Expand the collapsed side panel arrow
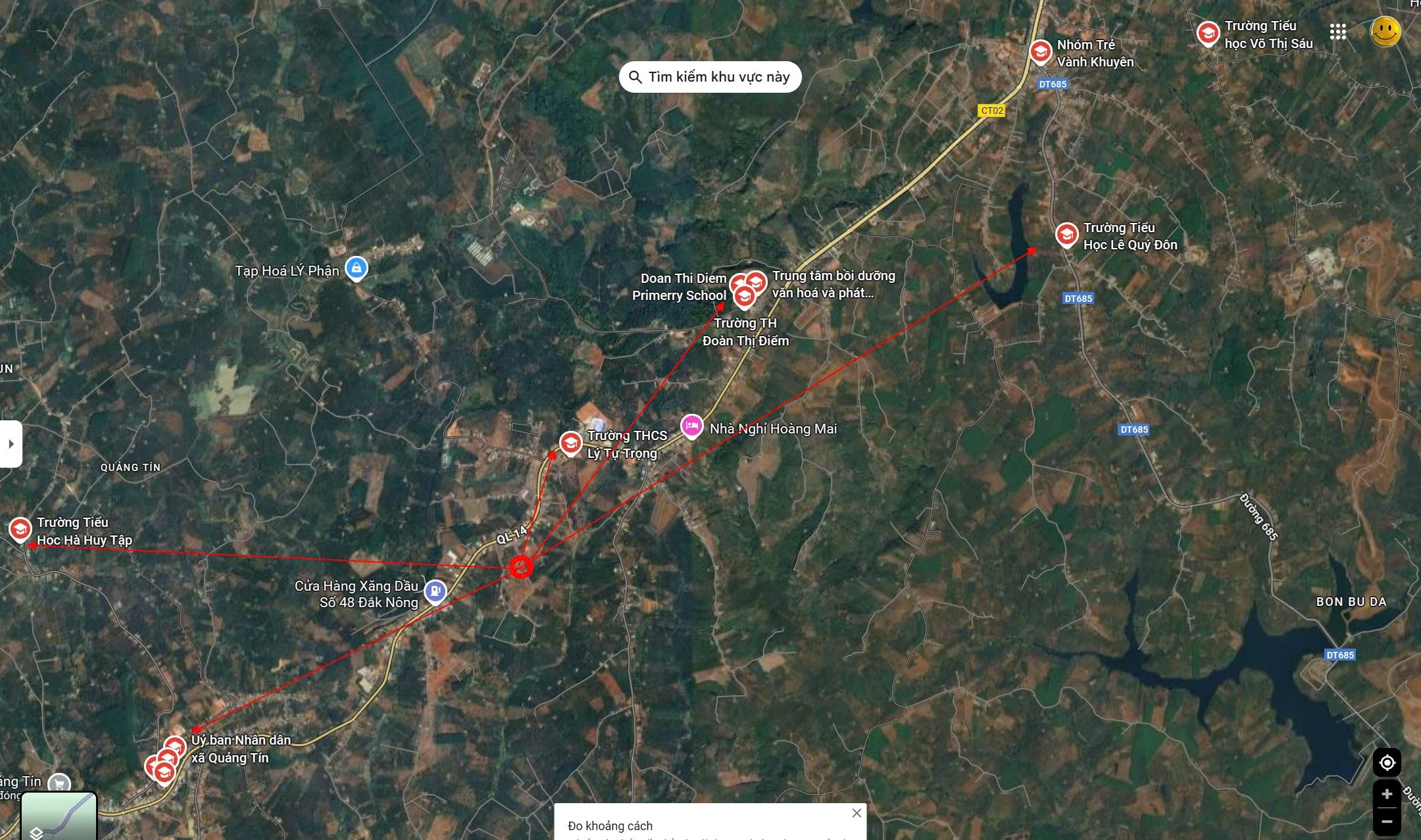The width and height of the screenshot is (1421, 840). (x=11, y=444)
